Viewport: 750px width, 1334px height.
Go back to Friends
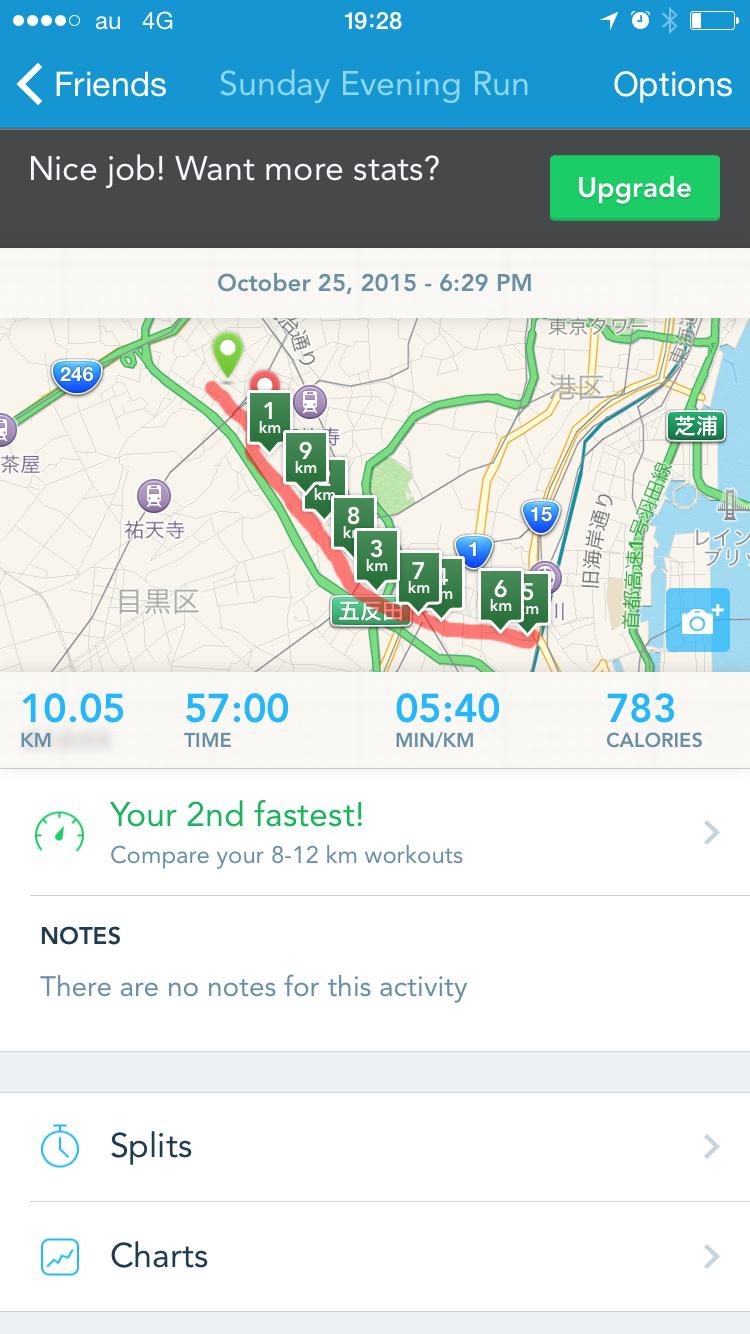(x=92, y=85)
